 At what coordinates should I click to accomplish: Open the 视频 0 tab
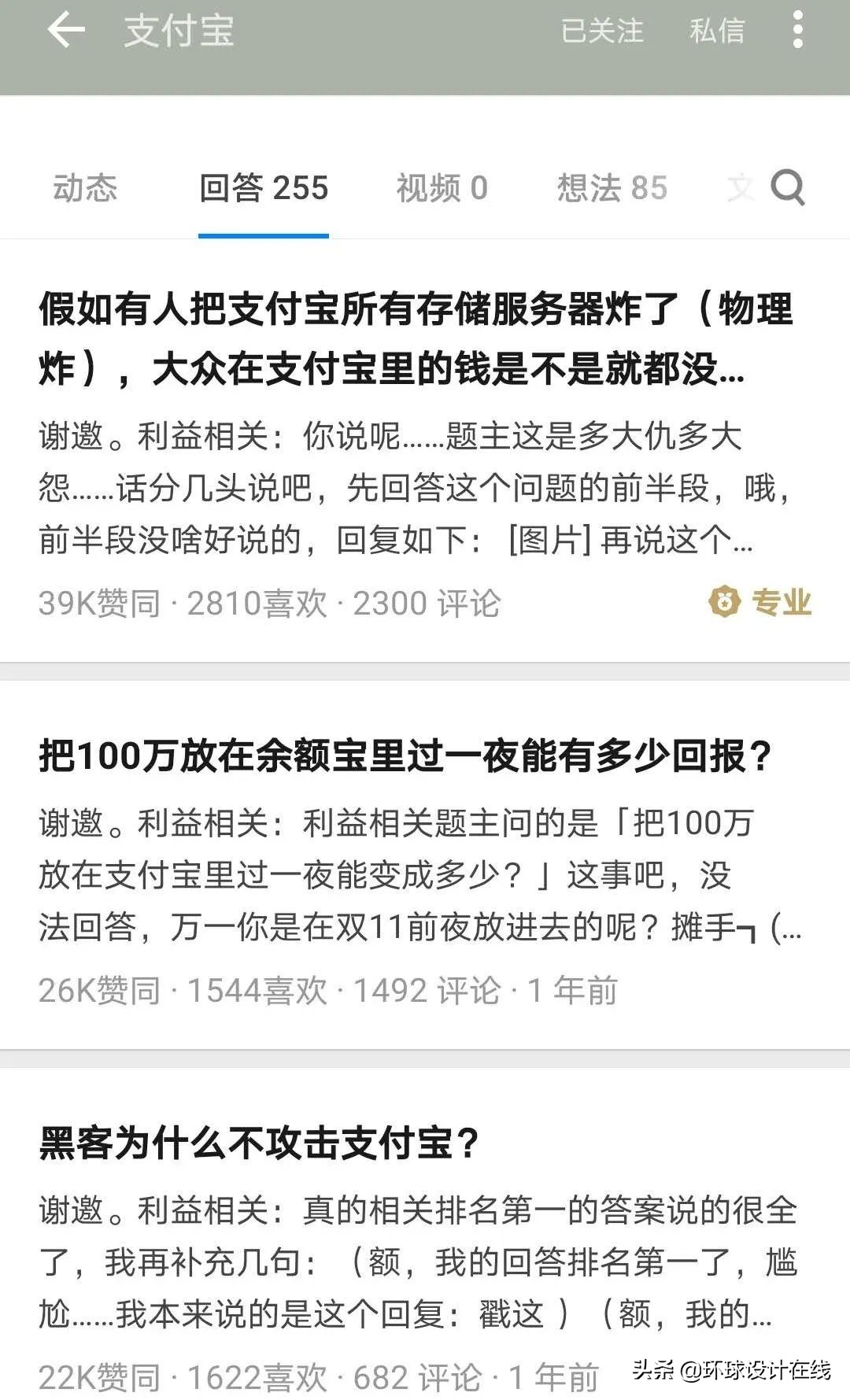click(x=441, y=189)
